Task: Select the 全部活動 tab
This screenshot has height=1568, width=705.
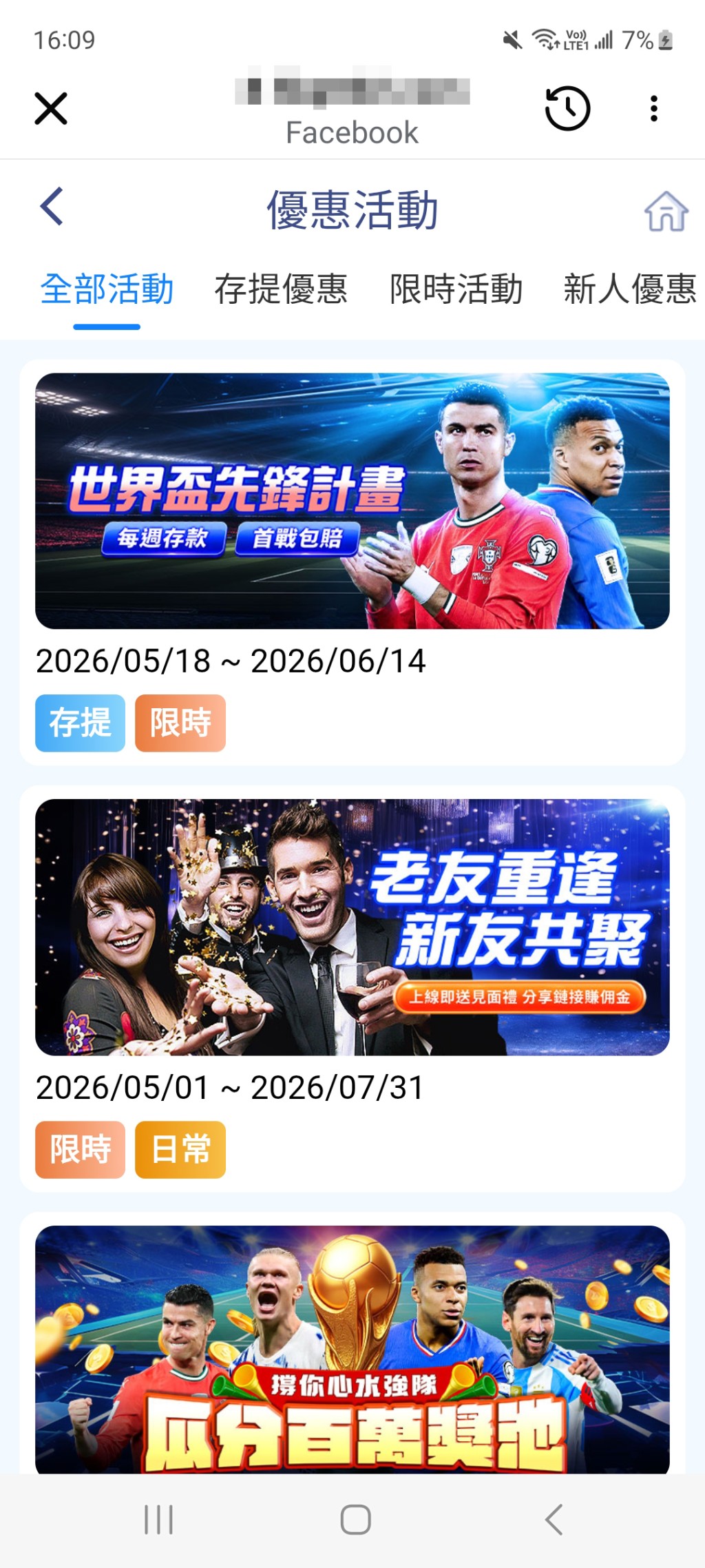Action: click(x=107, y=289)
